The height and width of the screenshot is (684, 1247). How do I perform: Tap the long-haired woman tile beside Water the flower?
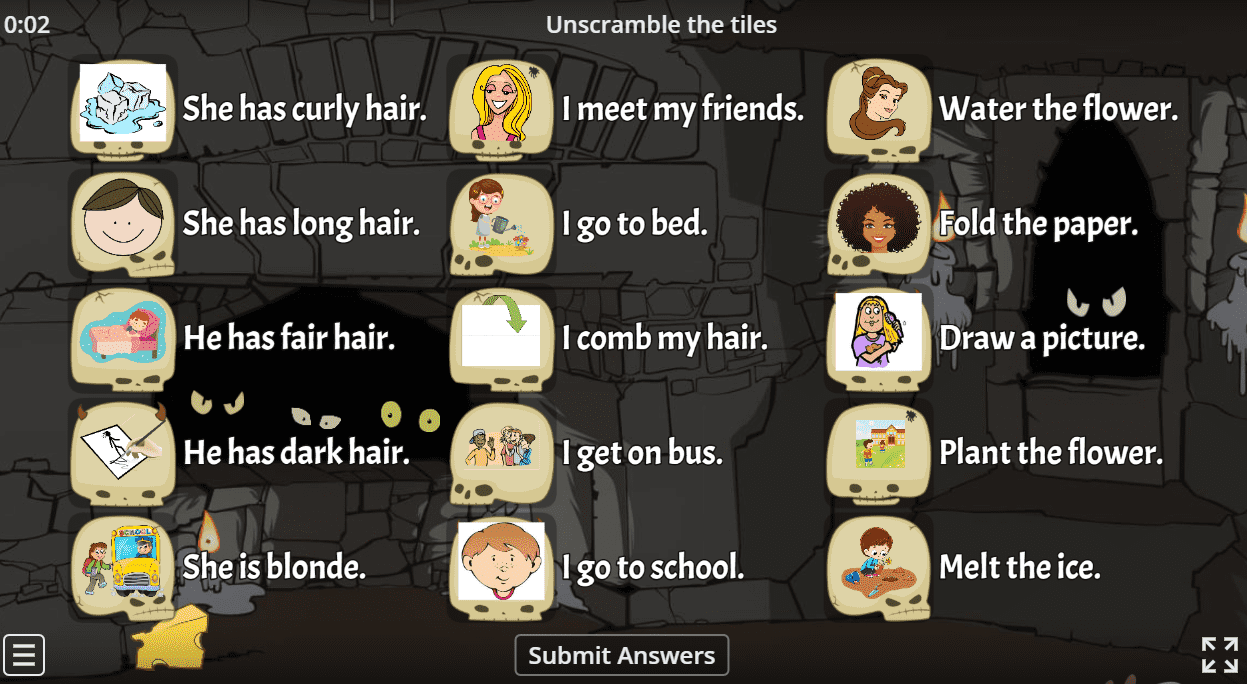[x=878, y=103]
